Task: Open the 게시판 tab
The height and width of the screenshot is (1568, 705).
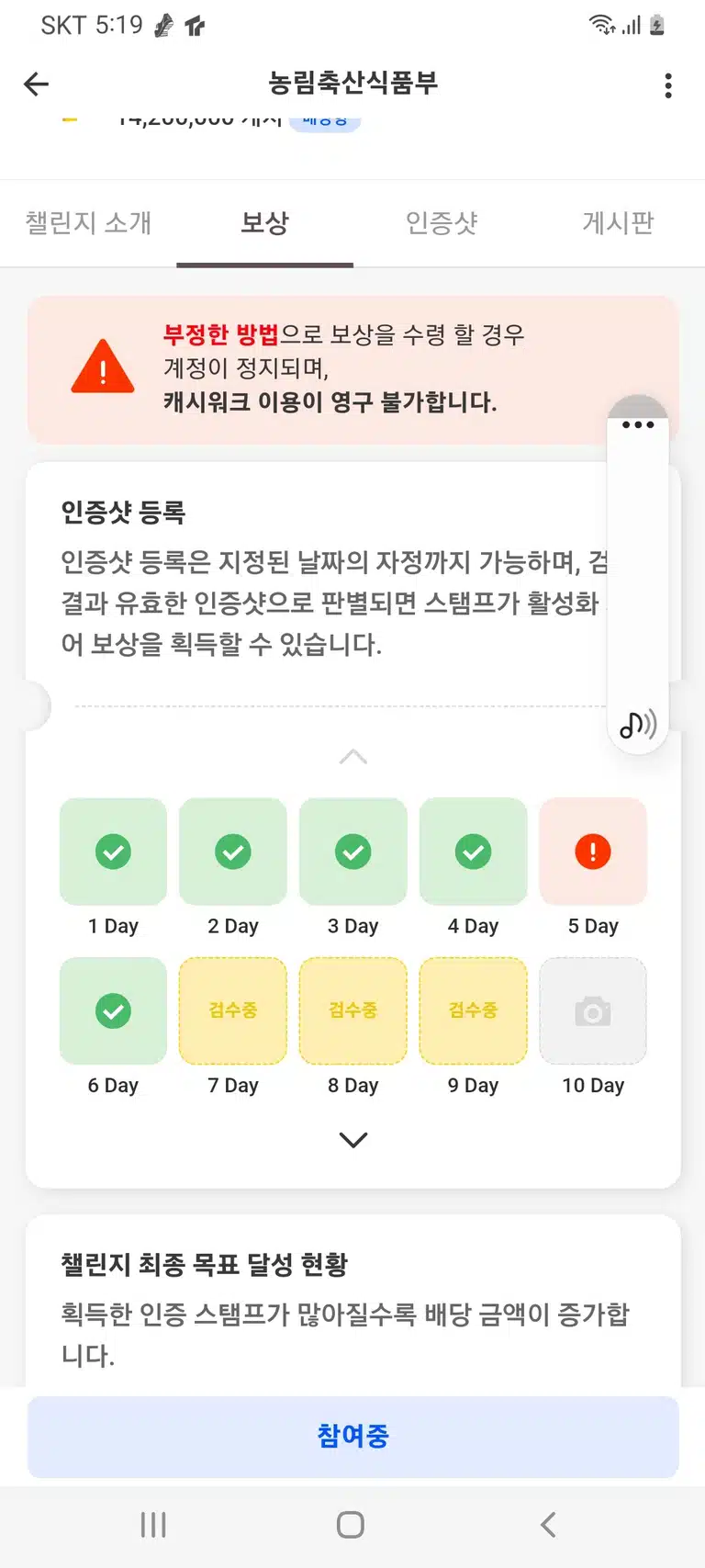Action: click(x=618, y=223)
